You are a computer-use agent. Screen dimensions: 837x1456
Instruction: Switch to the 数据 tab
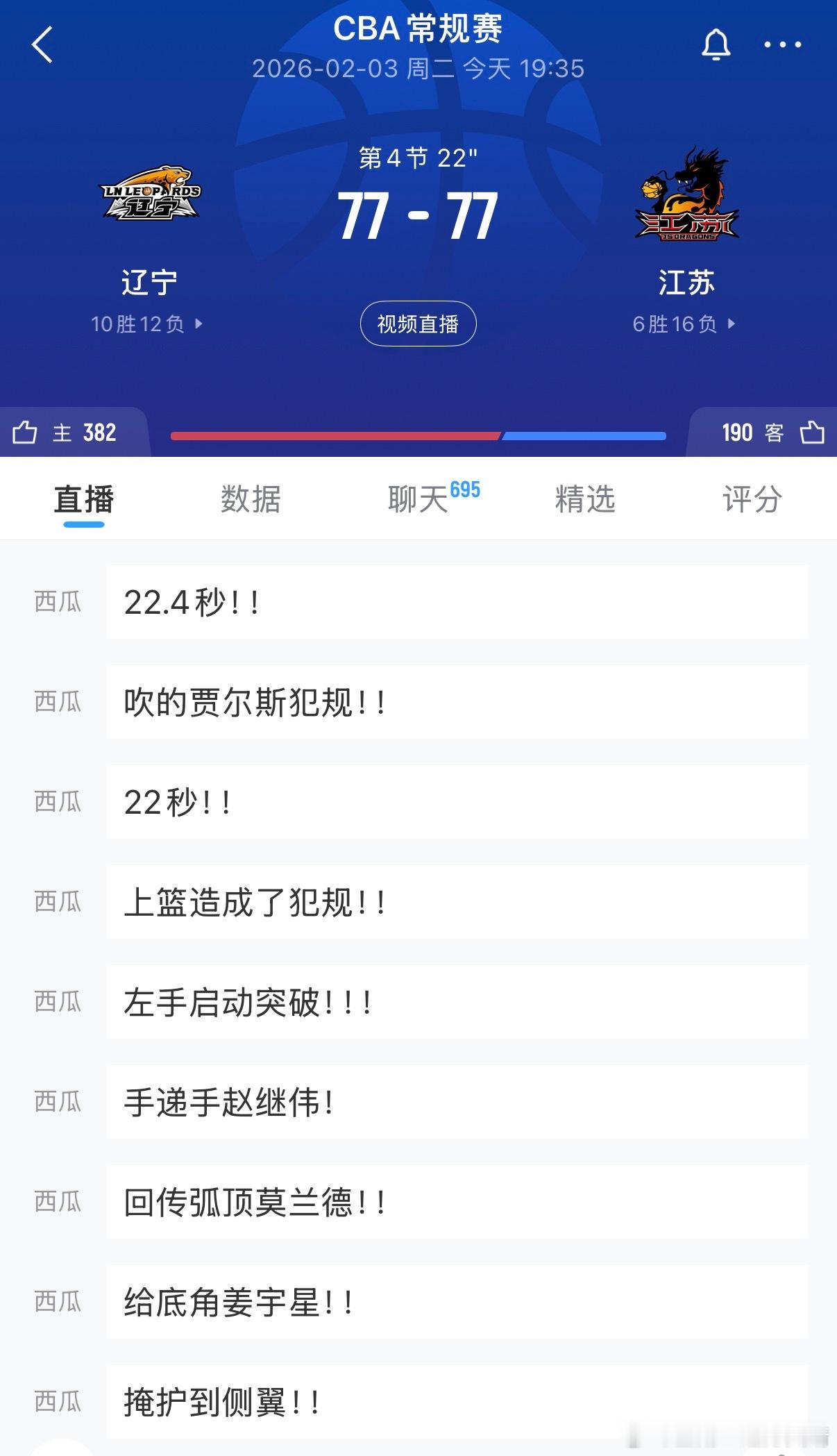(248, 499)
